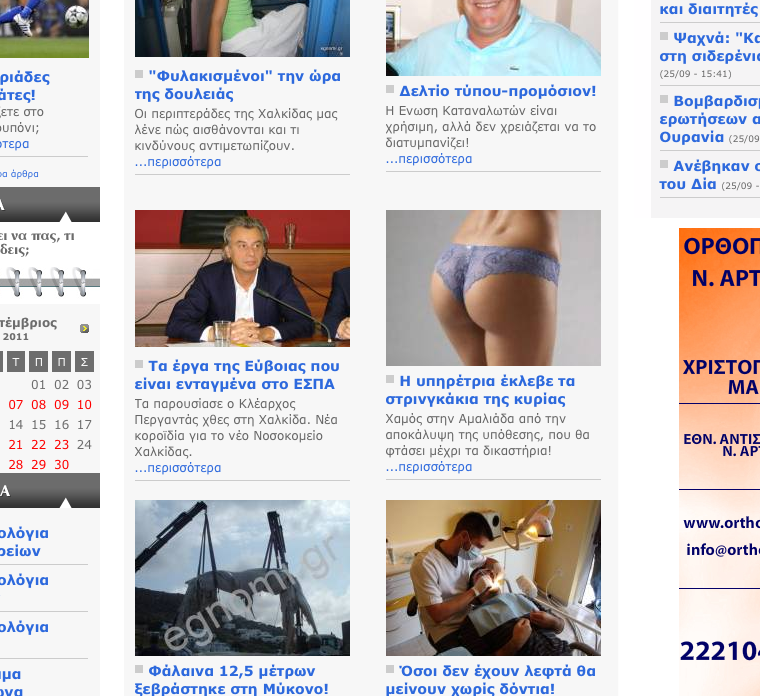The width and height of the screenshot is (760, 696).
Task: Select day 07 in the calendar
Action: click(x=16, y=405)
